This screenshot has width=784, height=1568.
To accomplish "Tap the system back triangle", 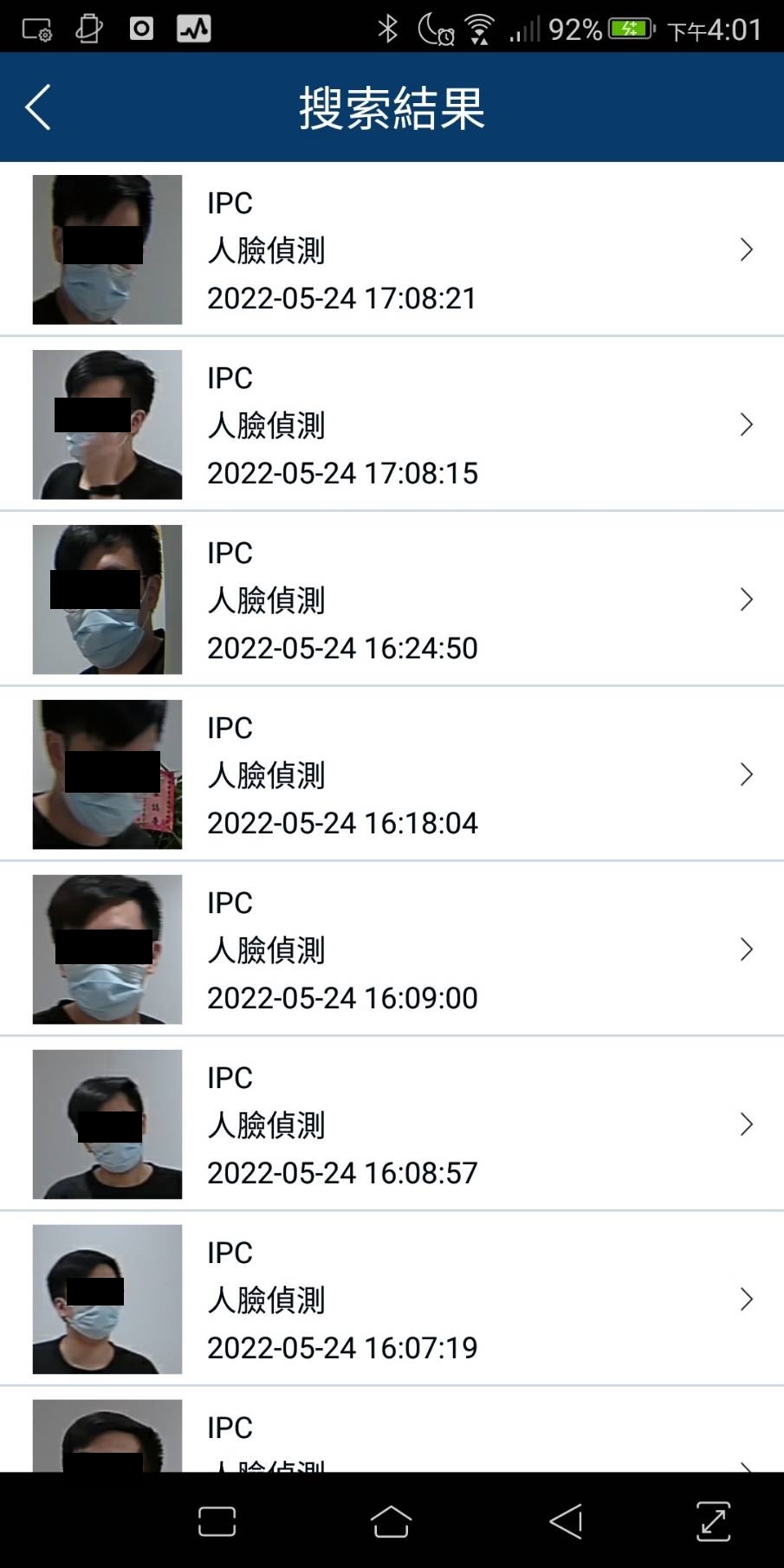I will (566, 1521).
